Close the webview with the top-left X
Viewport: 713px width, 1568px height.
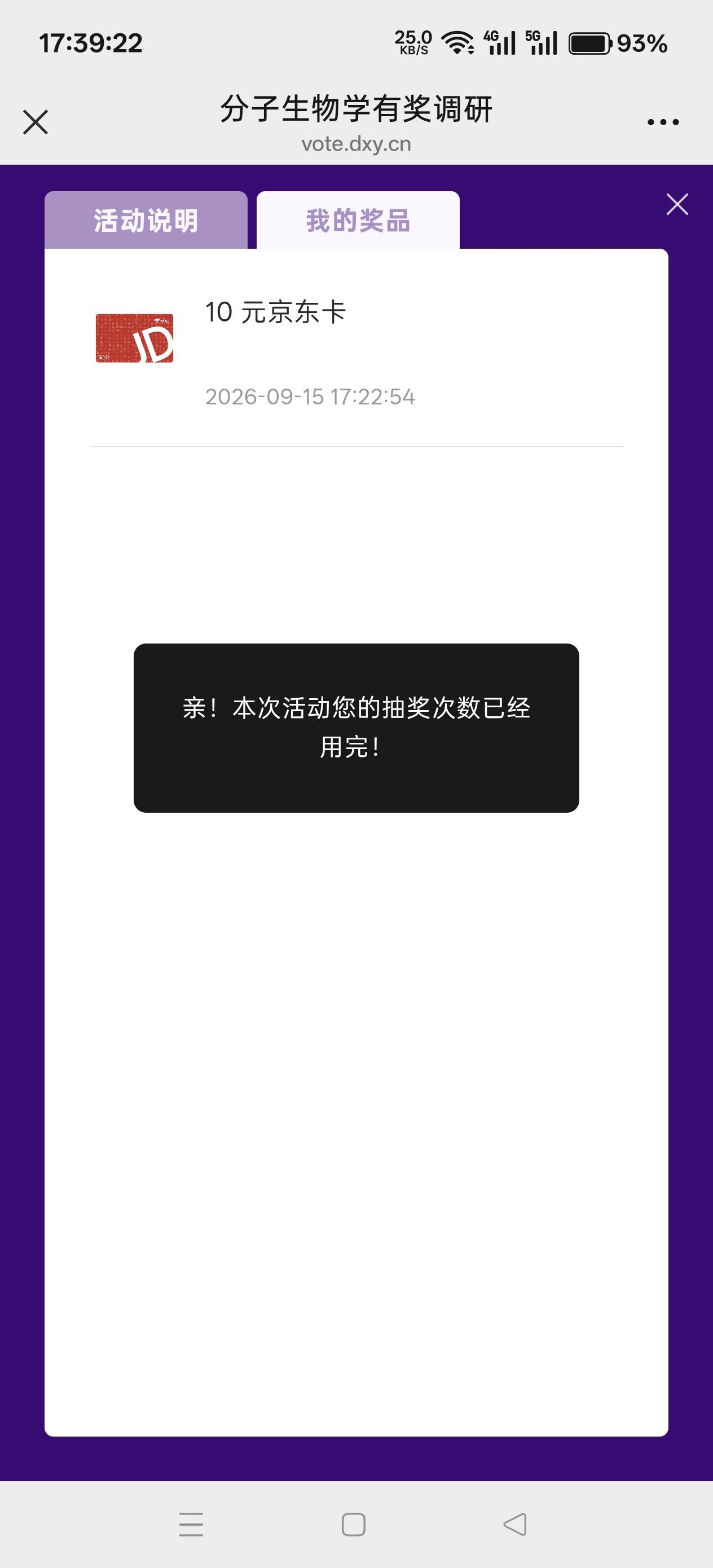pyautogui.click(x=36, y=122)
